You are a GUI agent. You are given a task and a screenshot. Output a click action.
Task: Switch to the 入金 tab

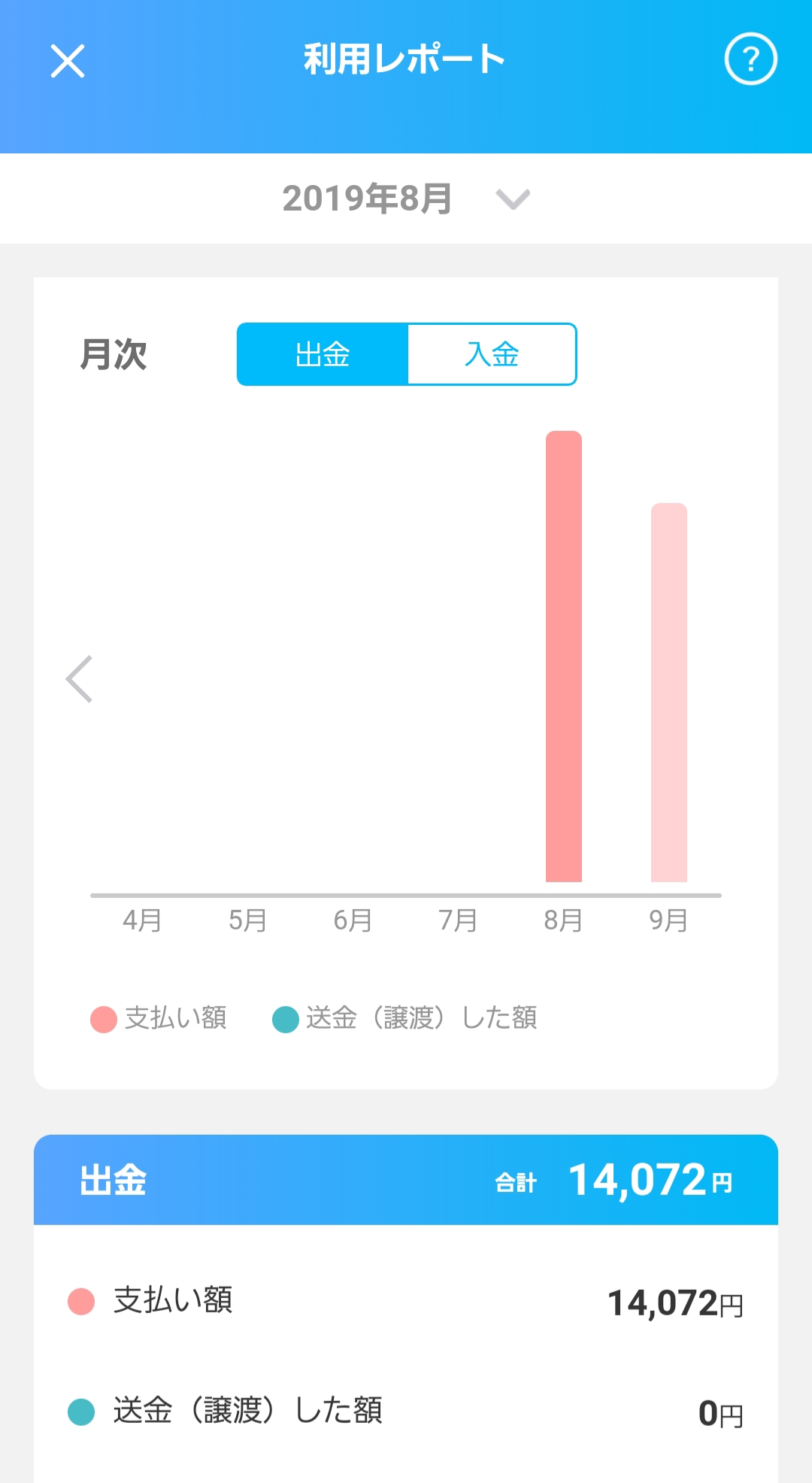point(492,354)
